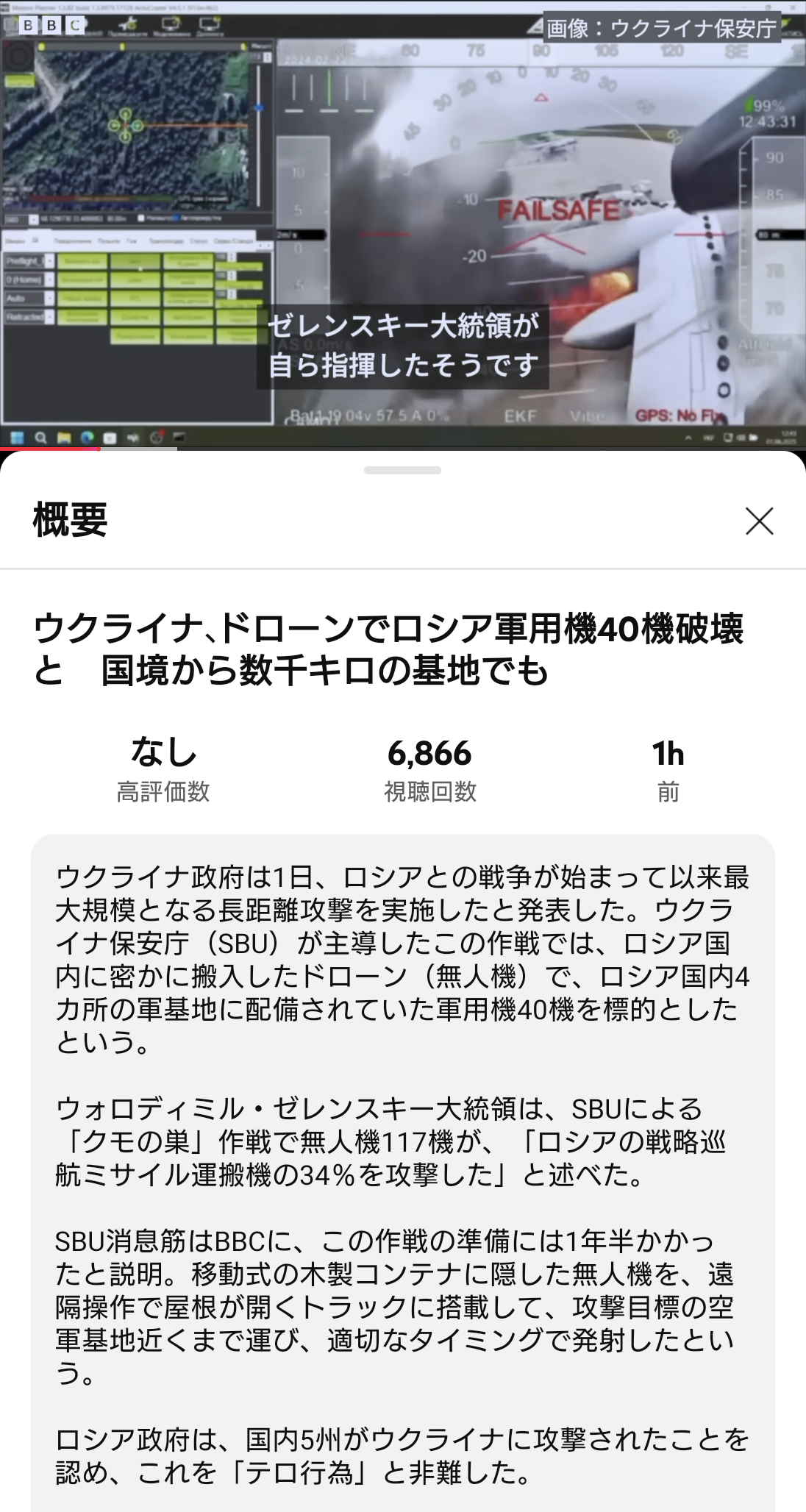The image size is (806, 1512).
Task: Seek using the red video progress bar
Action: click(403, 449)
